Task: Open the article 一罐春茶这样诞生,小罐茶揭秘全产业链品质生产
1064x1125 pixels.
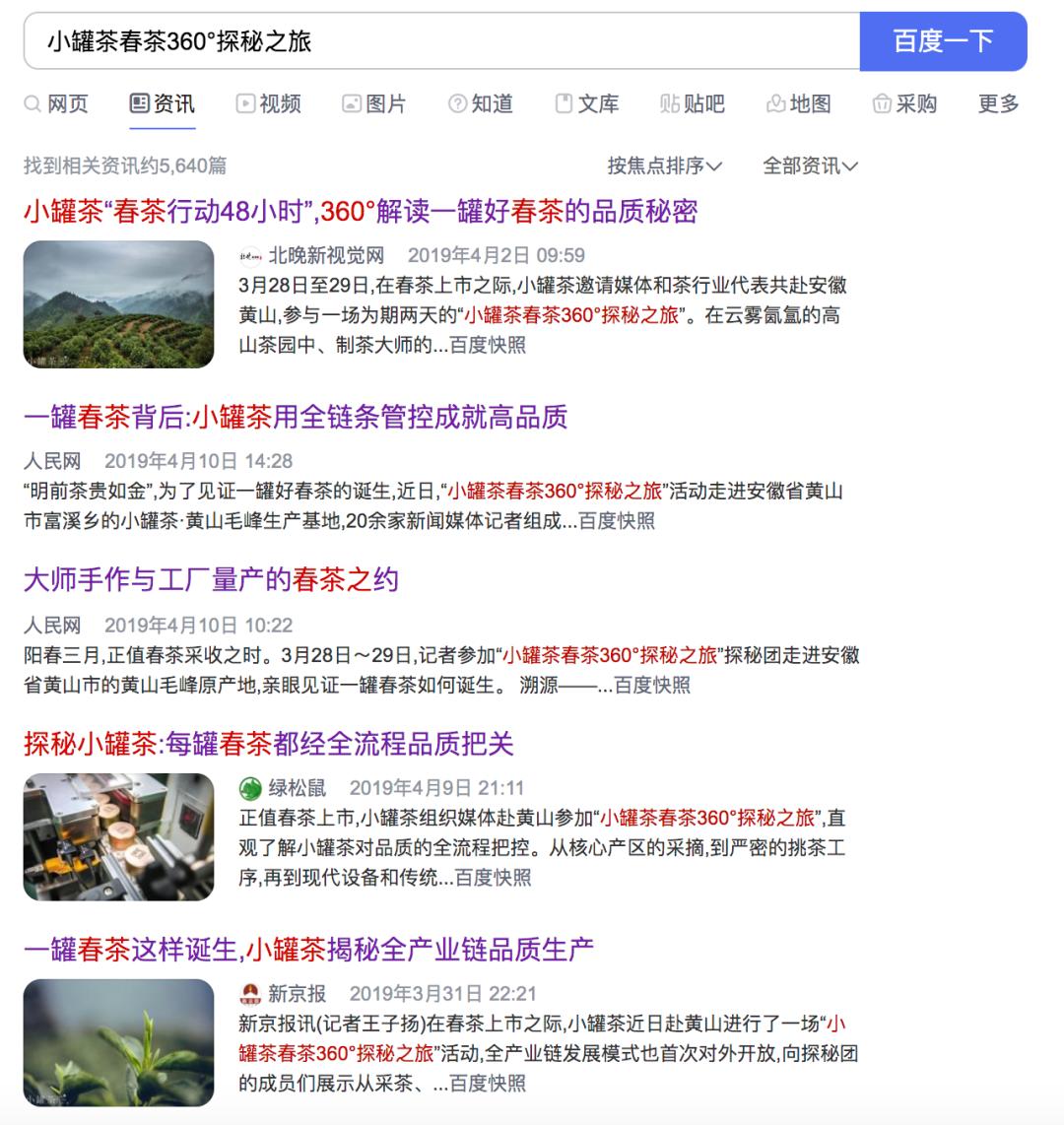Action: point(308,950)
